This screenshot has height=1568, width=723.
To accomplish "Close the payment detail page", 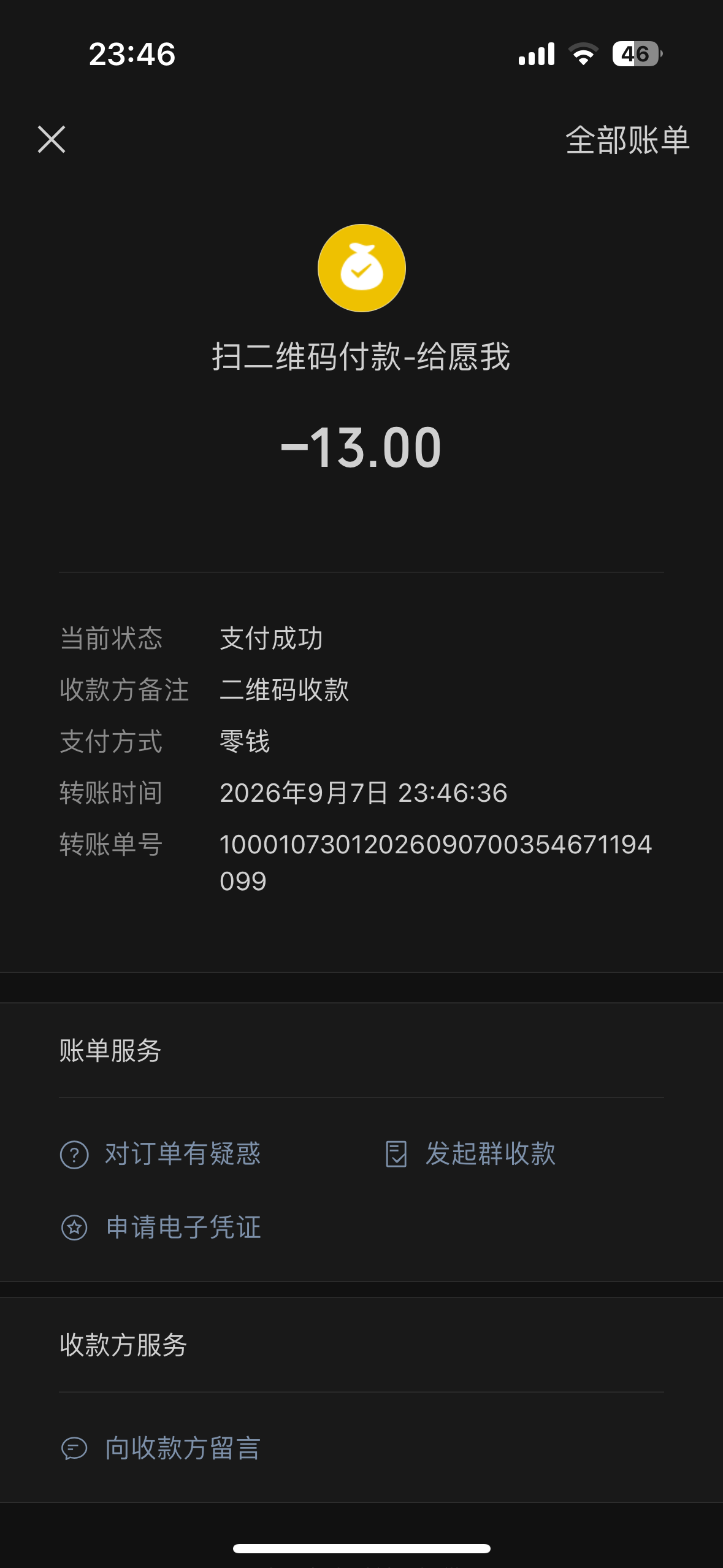I will point(52,139).
